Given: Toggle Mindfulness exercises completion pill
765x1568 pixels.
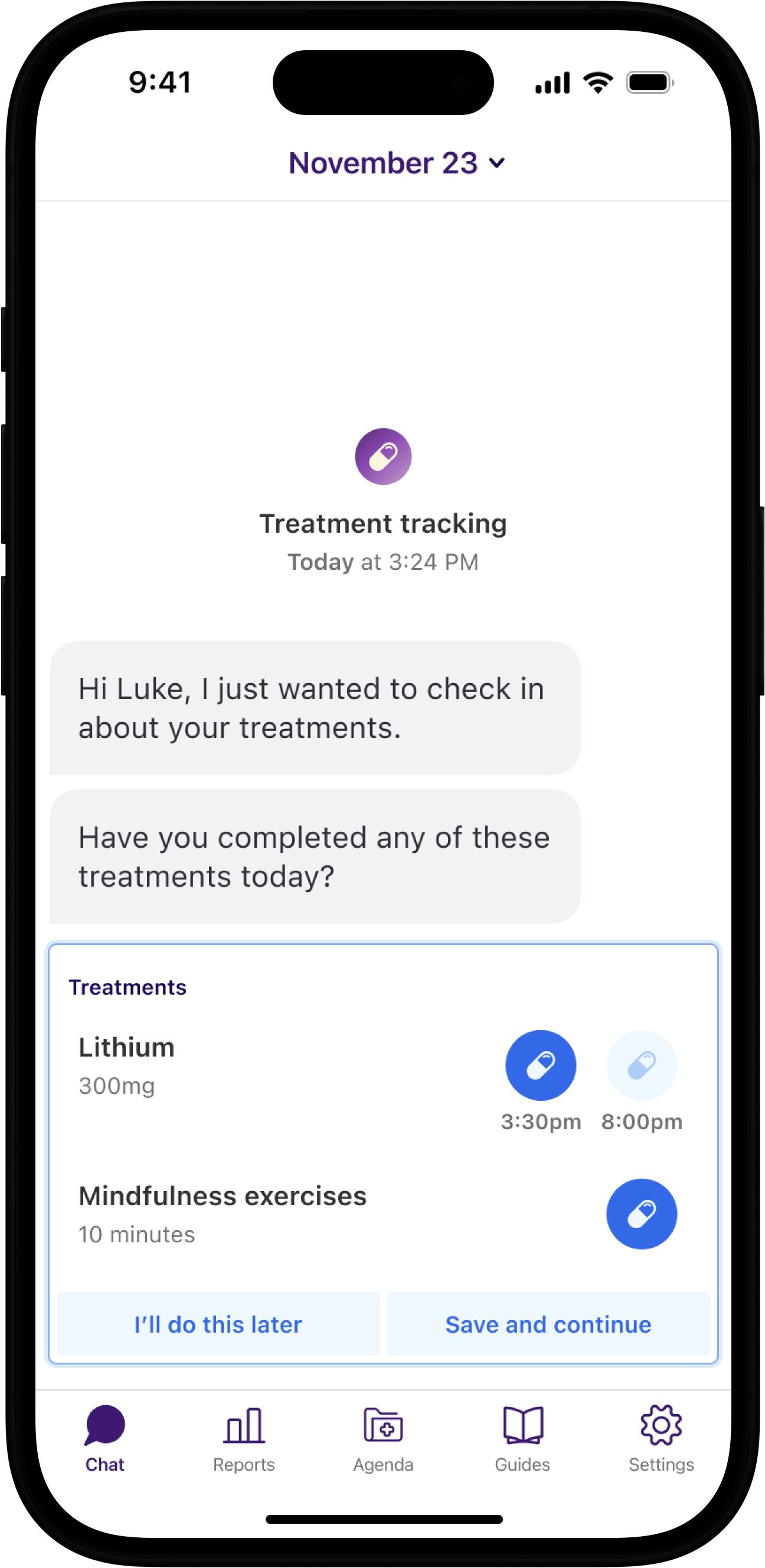Looking at the screenshot, I should tap(642, 1213).
